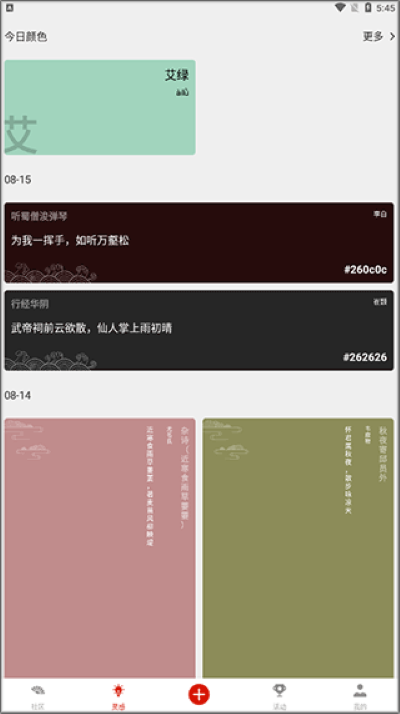This screenshot has height=714, width=400.
Task: Open the 听蜀僧浚弹琴 poem card
Action: point(199,243)
